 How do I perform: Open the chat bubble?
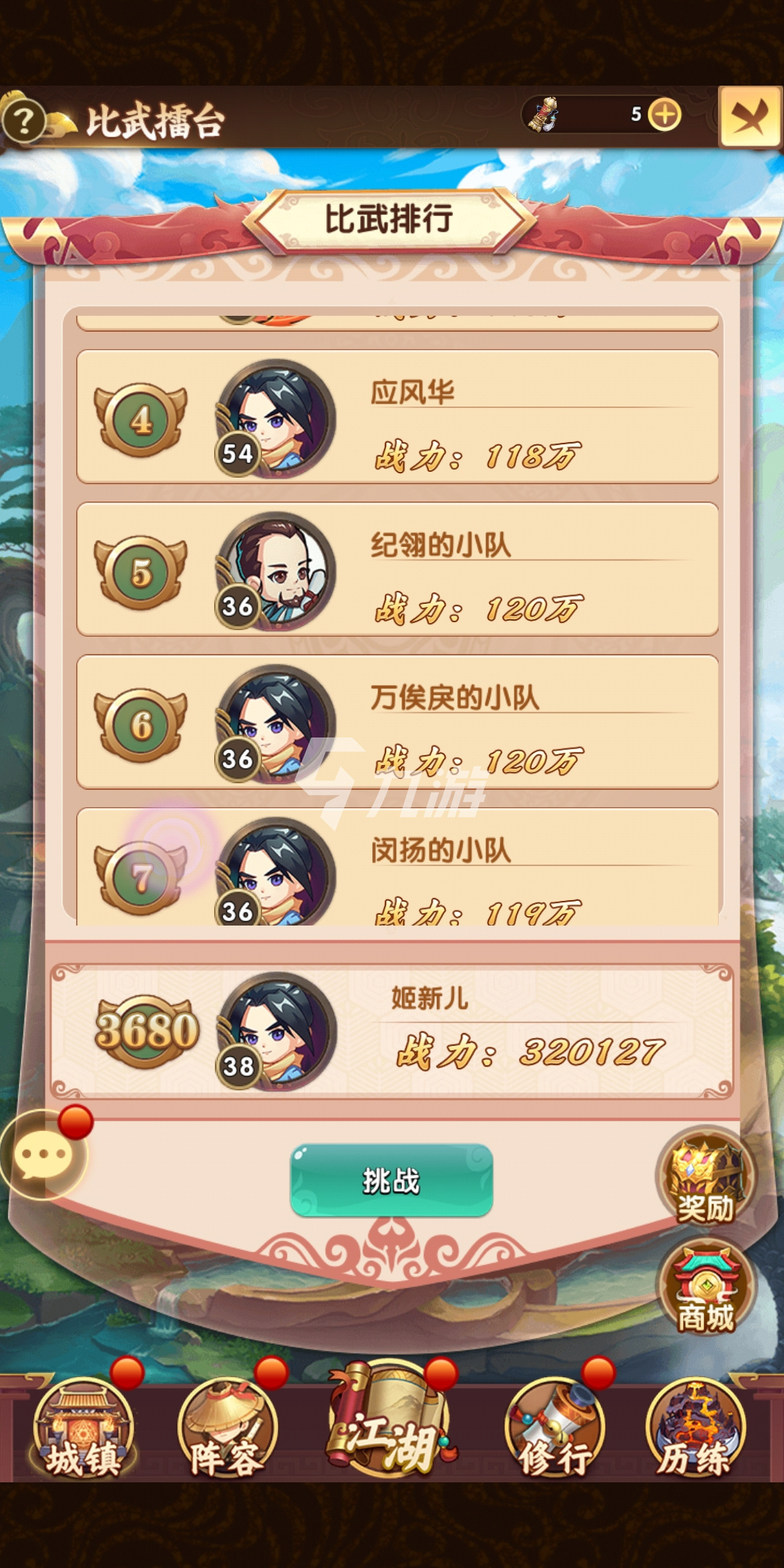click(44, 1153)
